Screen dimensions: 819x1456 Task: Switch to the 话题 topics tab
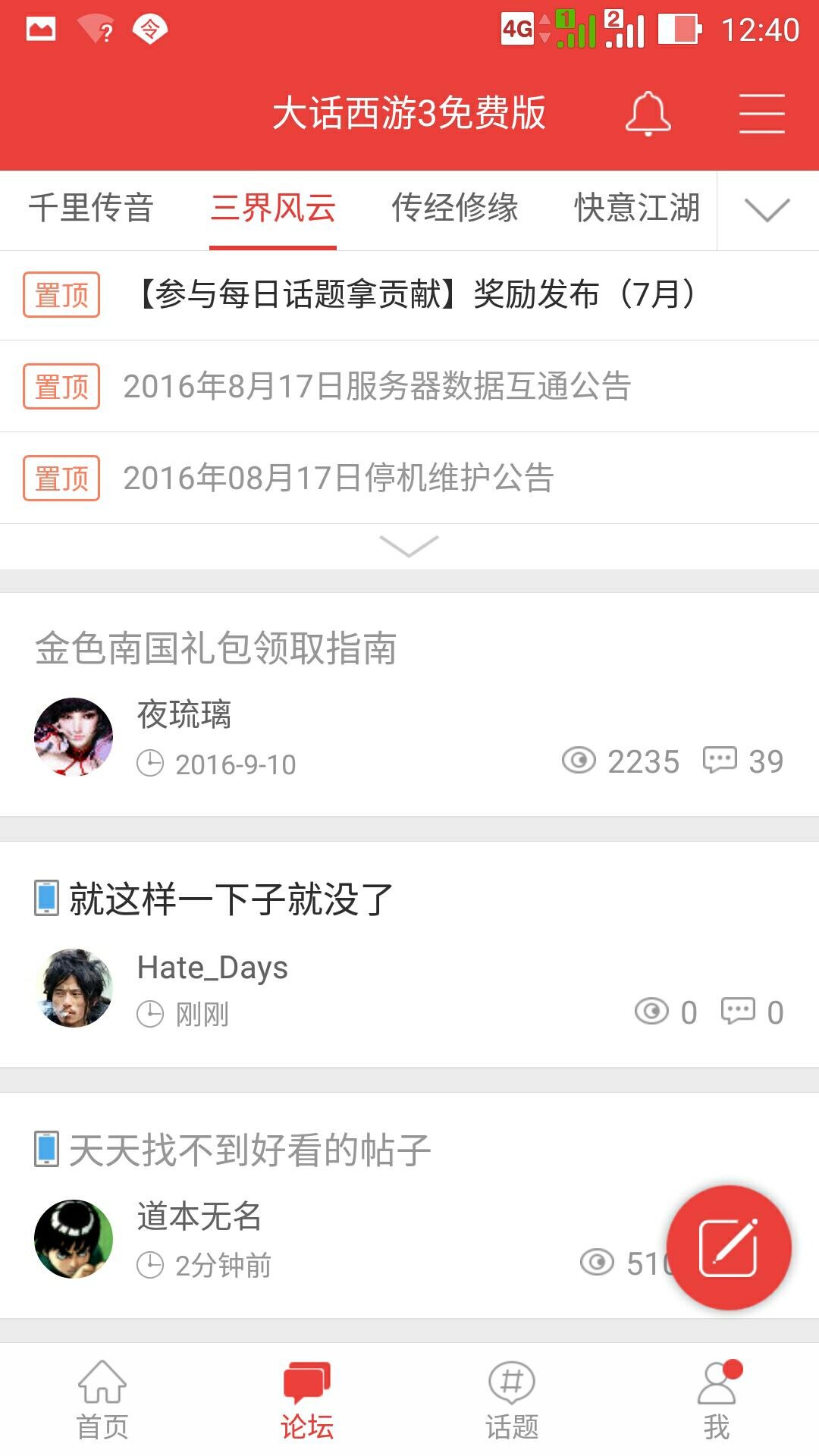(512, 1400)
